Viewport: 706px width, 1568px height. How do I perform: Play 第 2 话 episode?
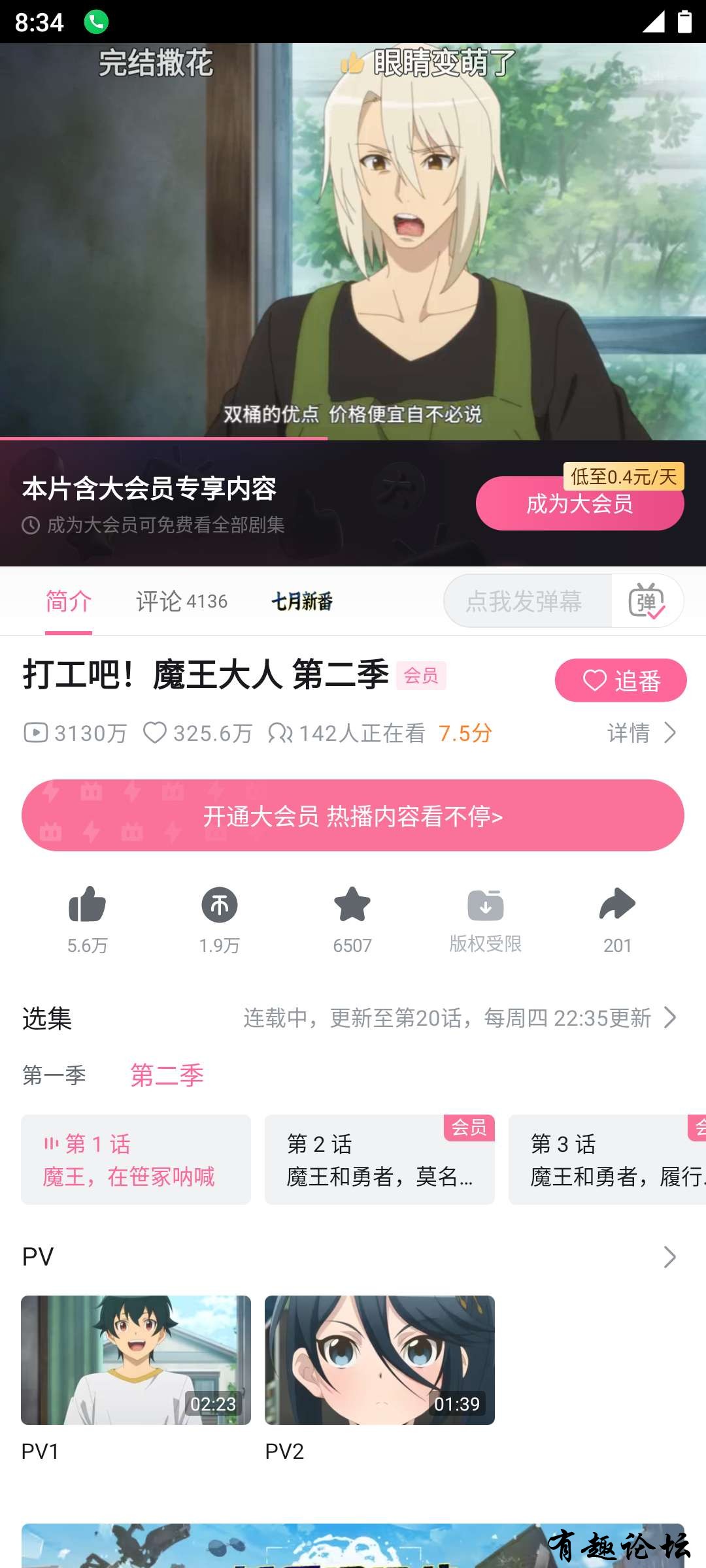point(379,1160)
